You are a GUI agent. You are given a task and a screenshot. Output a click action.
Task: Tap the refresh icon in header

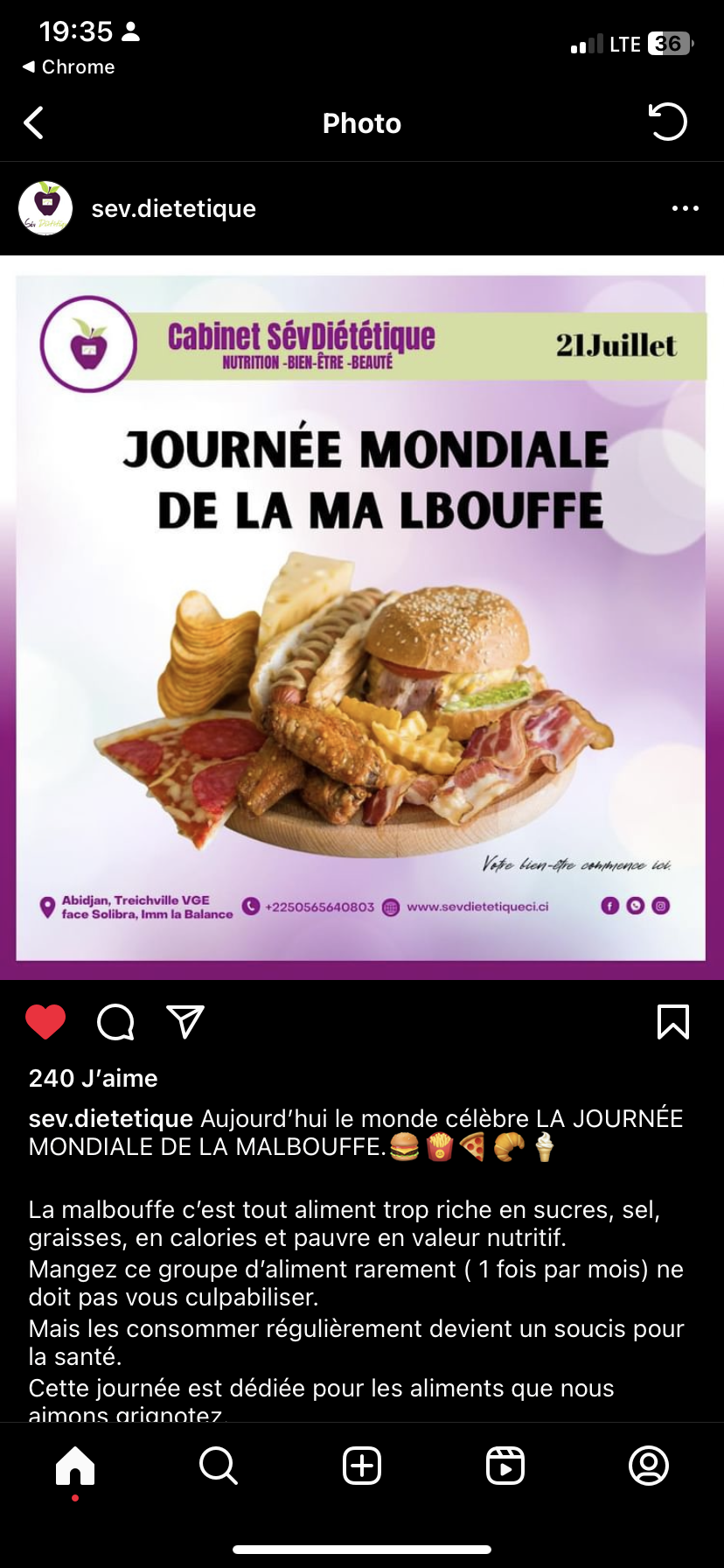(668, 122)
